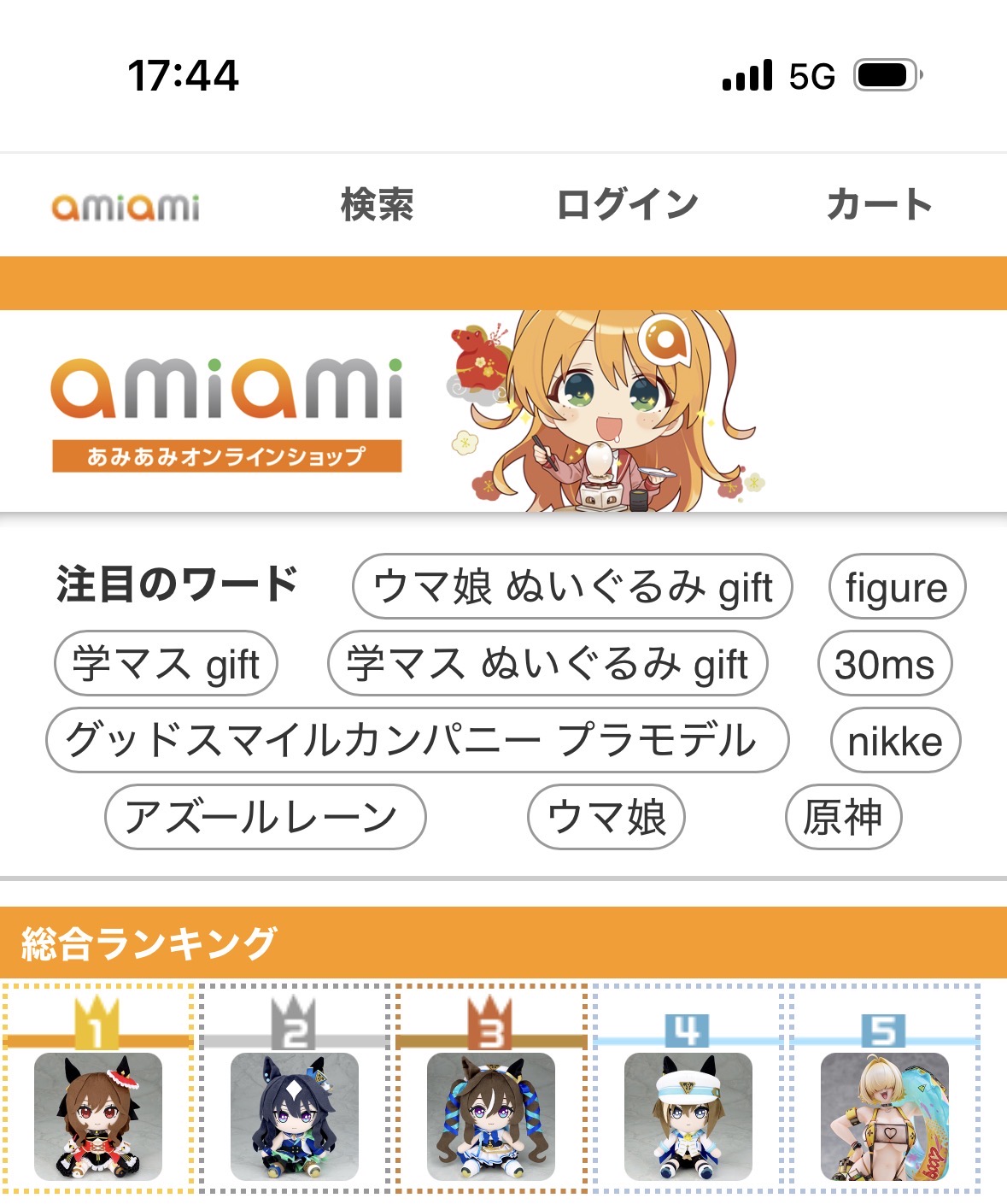Tap the nikke keyword chip
The height and width of the screenshot is (1204, 1007).
(894, 740)
